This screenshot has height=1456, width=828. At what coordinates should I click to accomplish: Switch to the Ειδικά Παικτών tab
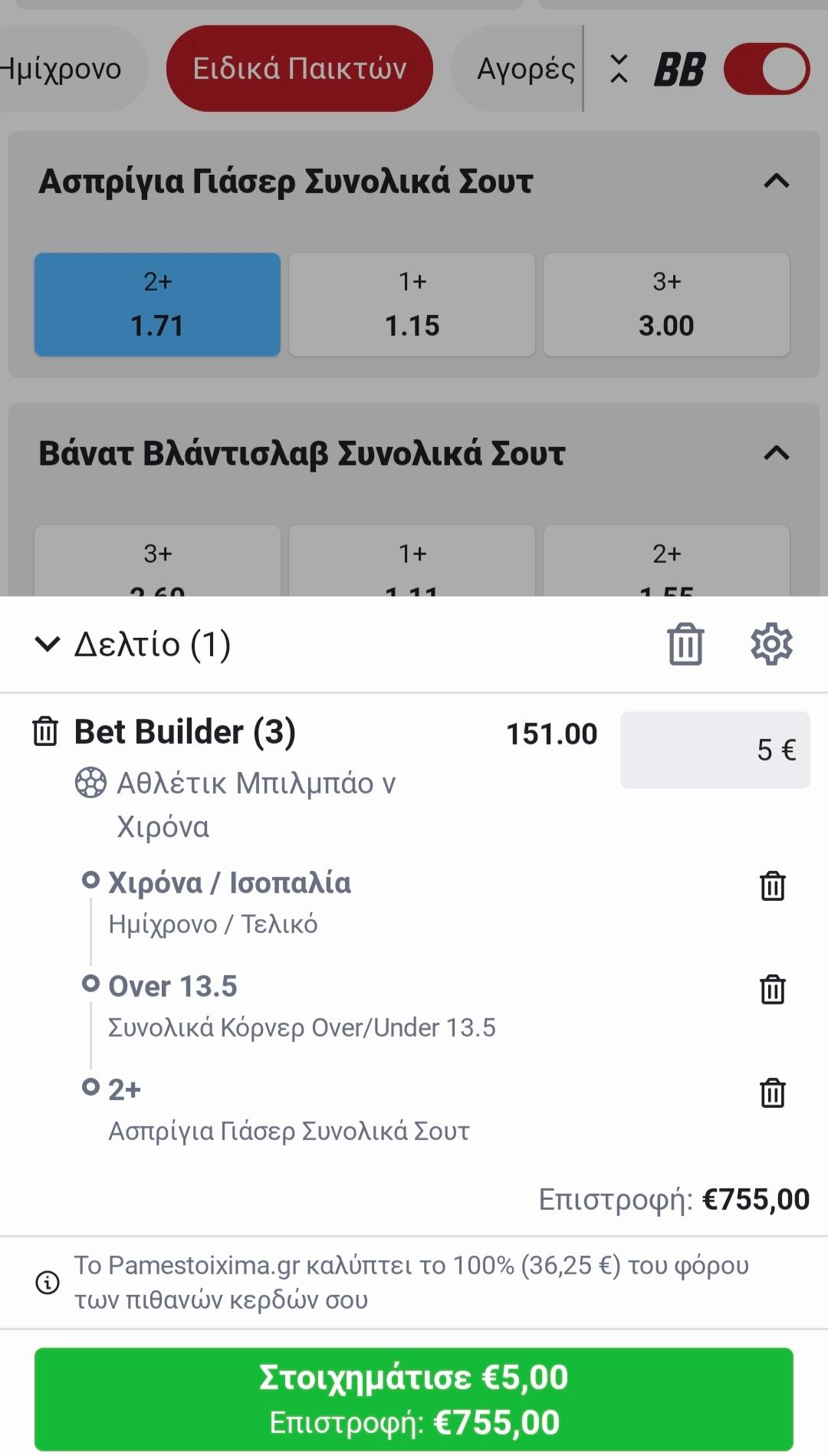tap(299, 69)
